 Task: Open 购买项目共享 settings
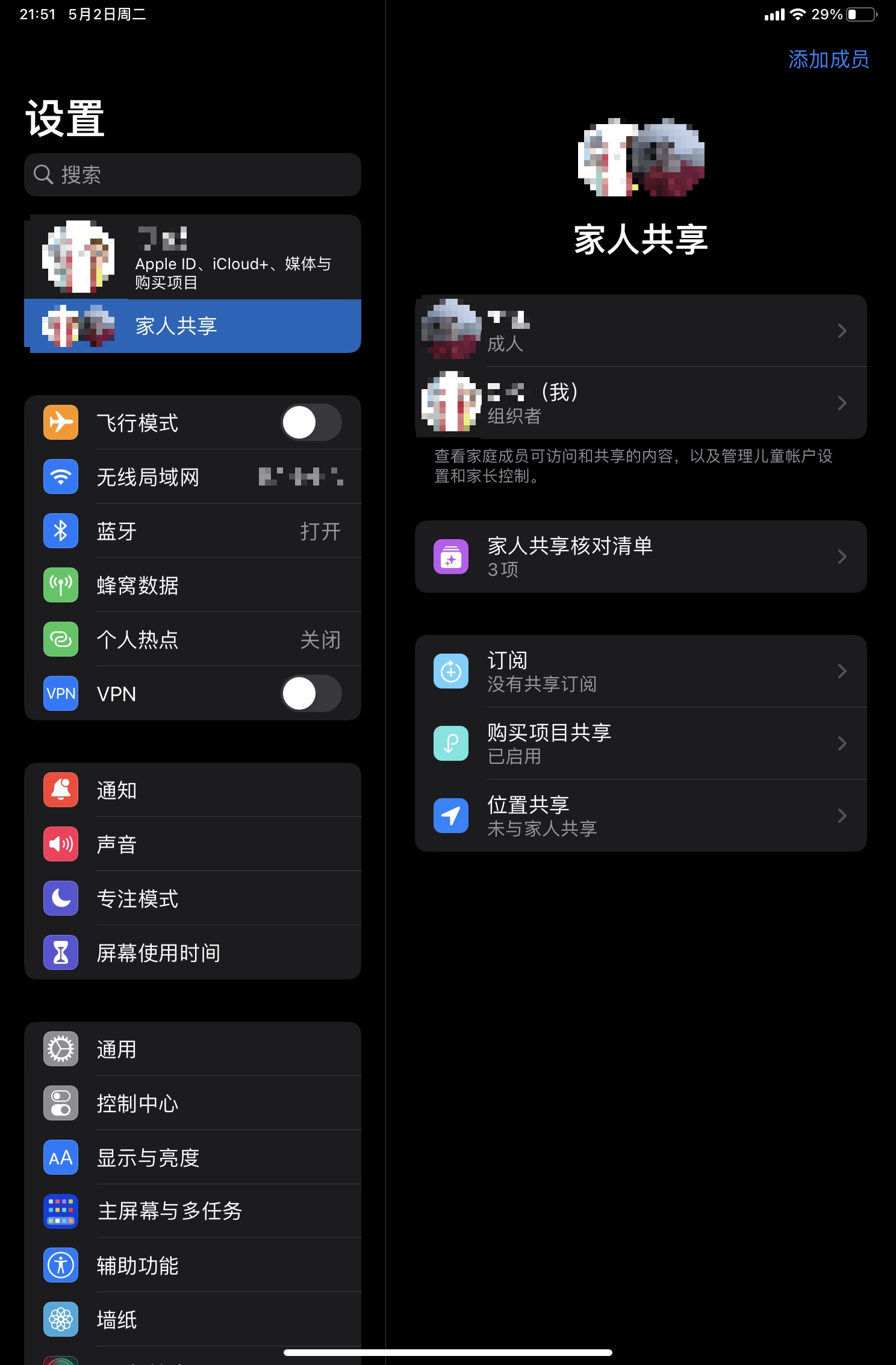click(640, 743)
